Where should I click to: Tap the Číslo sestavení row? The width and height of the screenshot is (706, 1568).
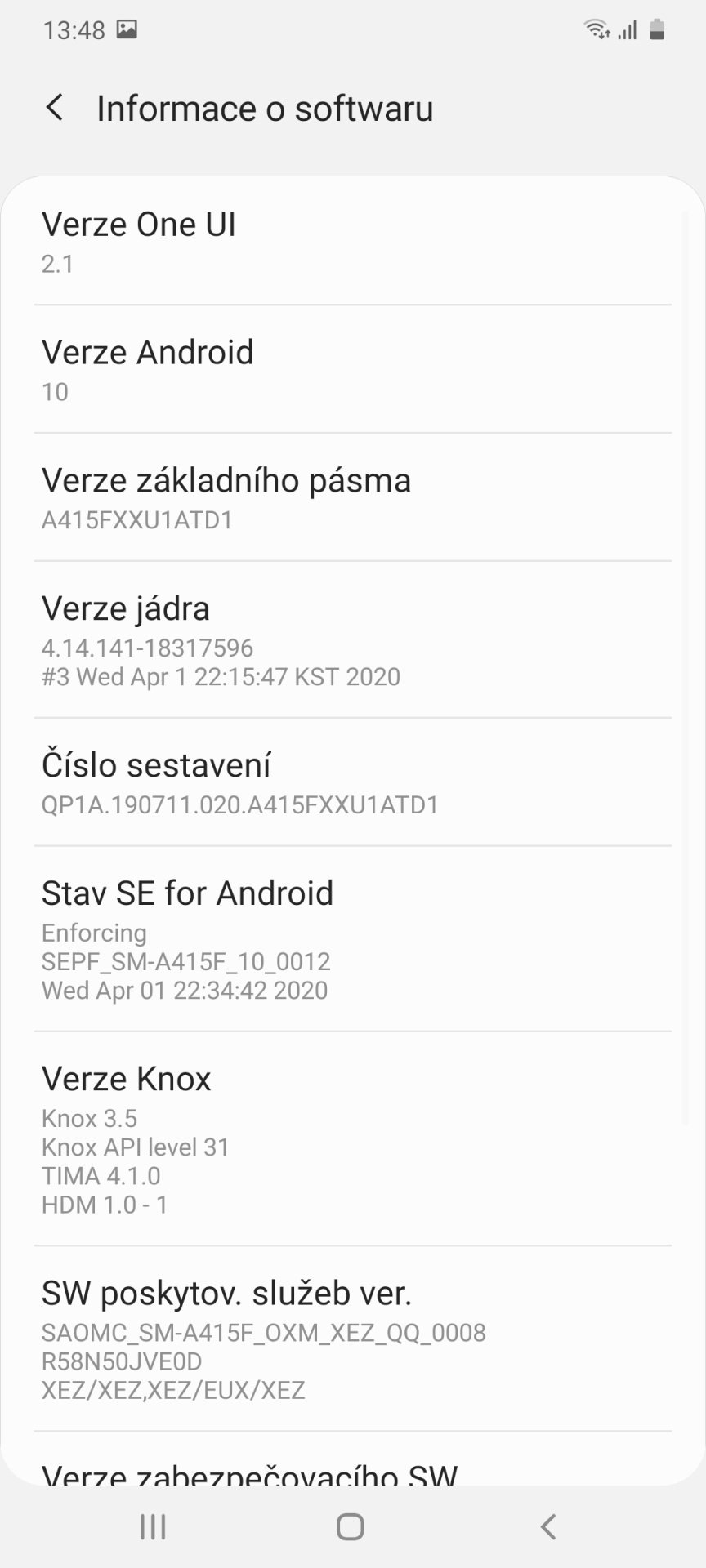click(x=353, y=782)
